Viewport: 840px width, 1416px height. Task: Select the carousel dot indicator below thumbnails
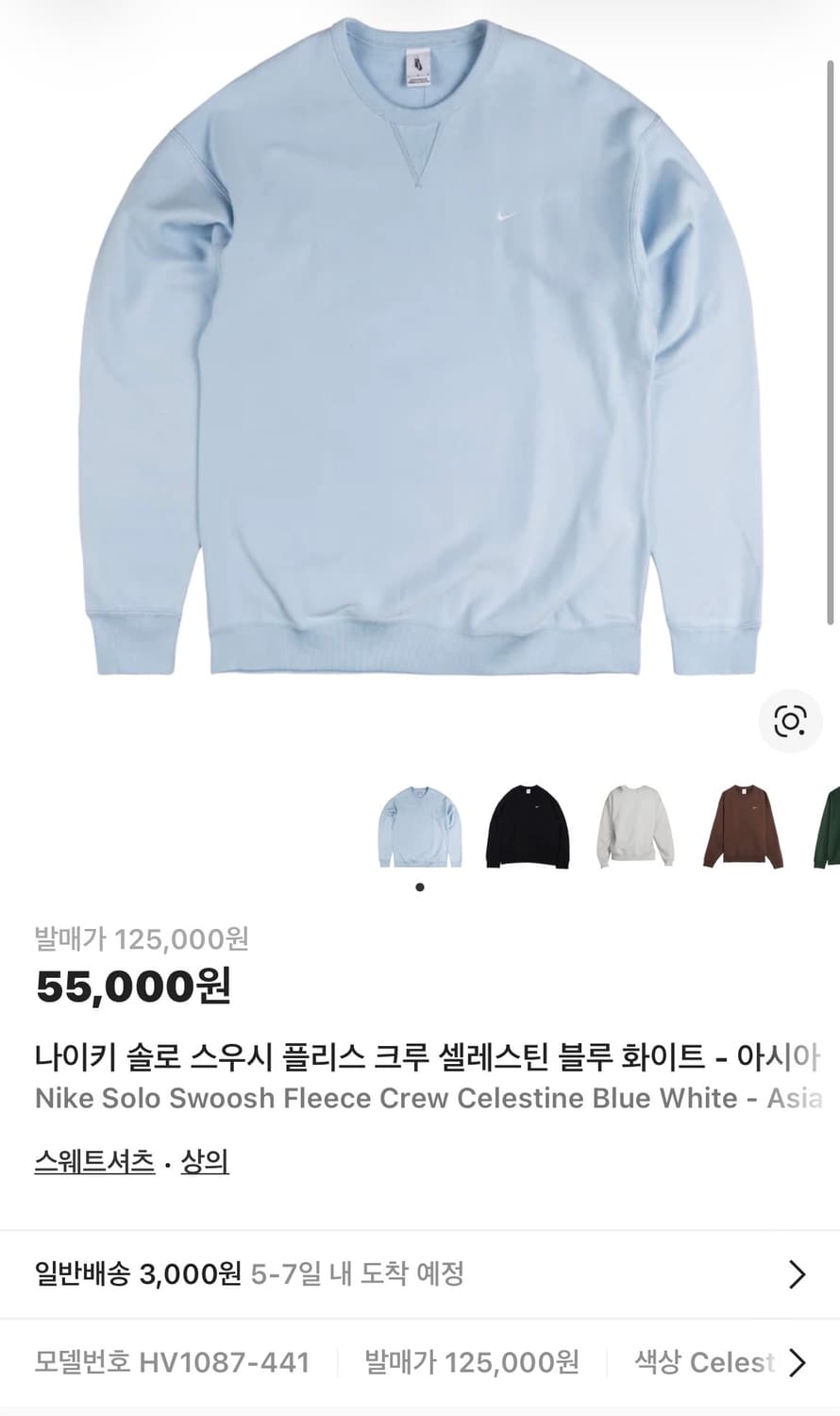(x=419, y=885)
